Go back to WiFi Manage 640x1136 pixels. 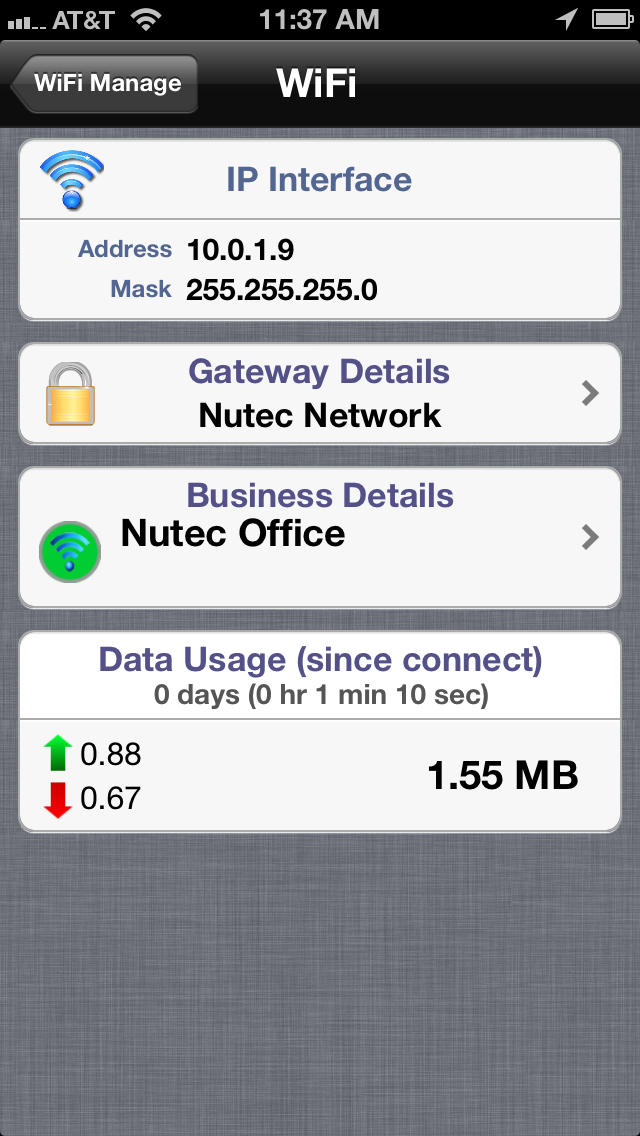[x=104, y=83]
